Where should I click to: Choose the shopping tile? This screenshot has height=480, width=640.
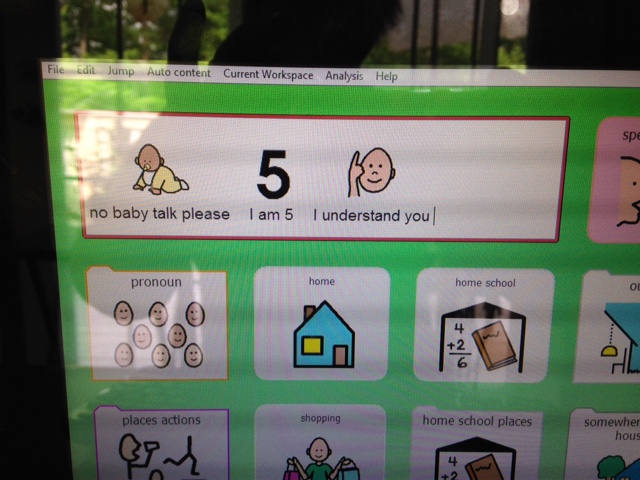tap(320, 443)
